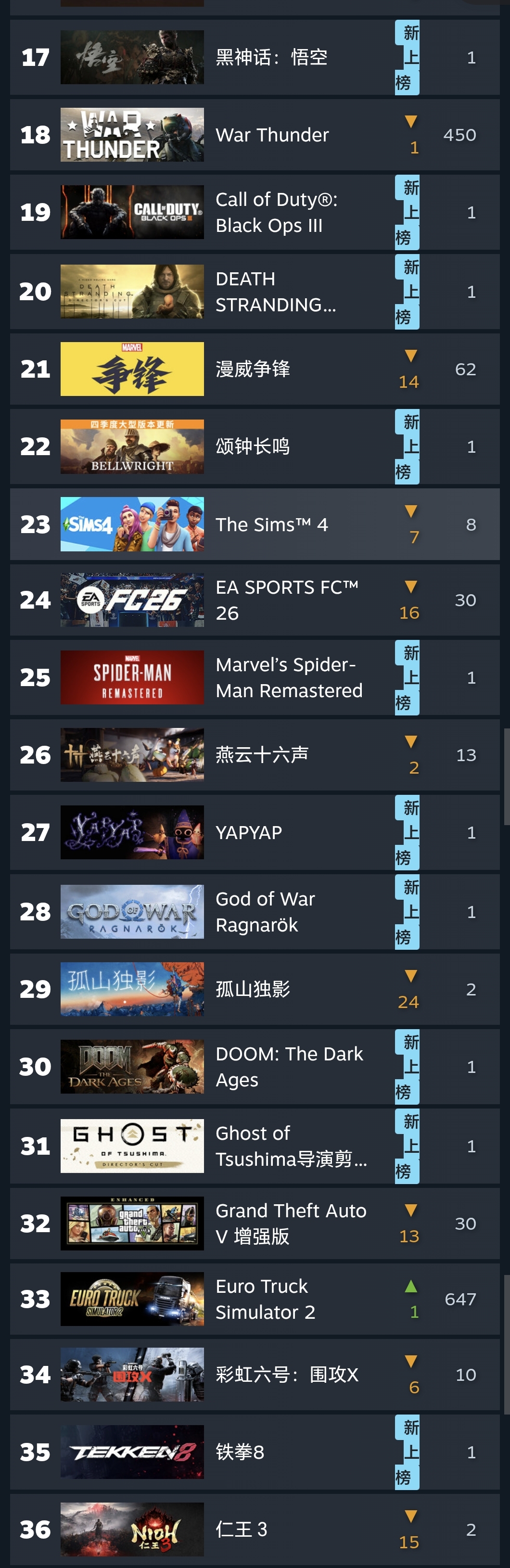This screenshot has height=1568, width=510.
Task: View Euro Truck Simulator 2
Action: [266, 1299]
